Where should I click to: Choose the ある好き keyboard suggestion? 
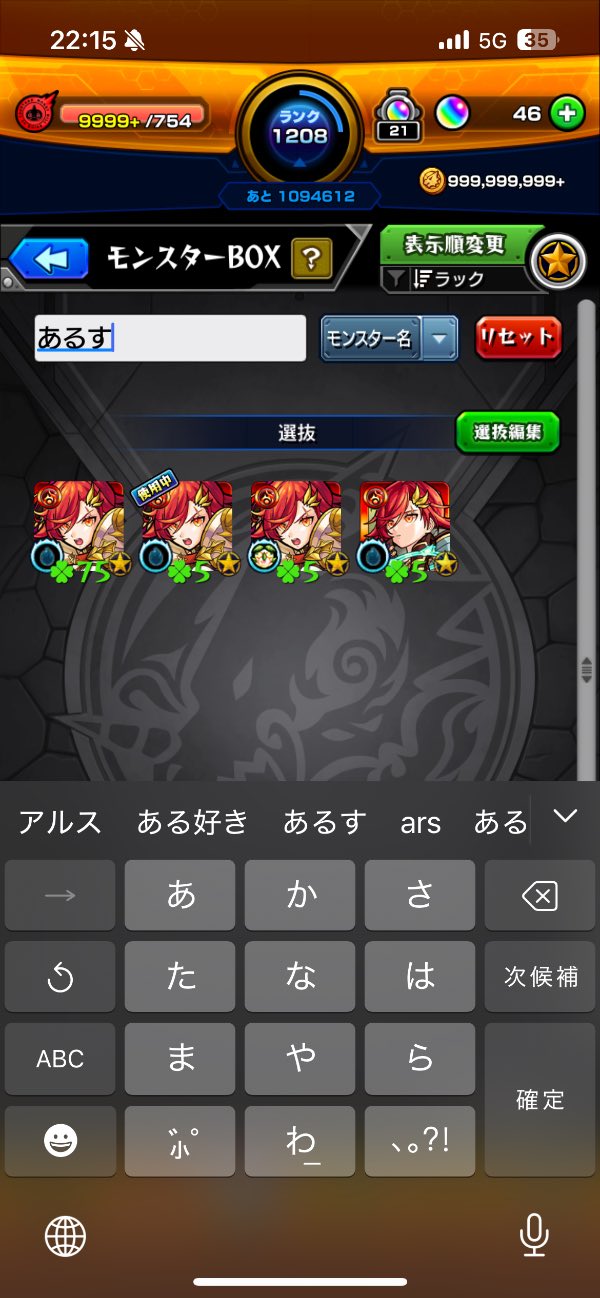tap(192, 822)
